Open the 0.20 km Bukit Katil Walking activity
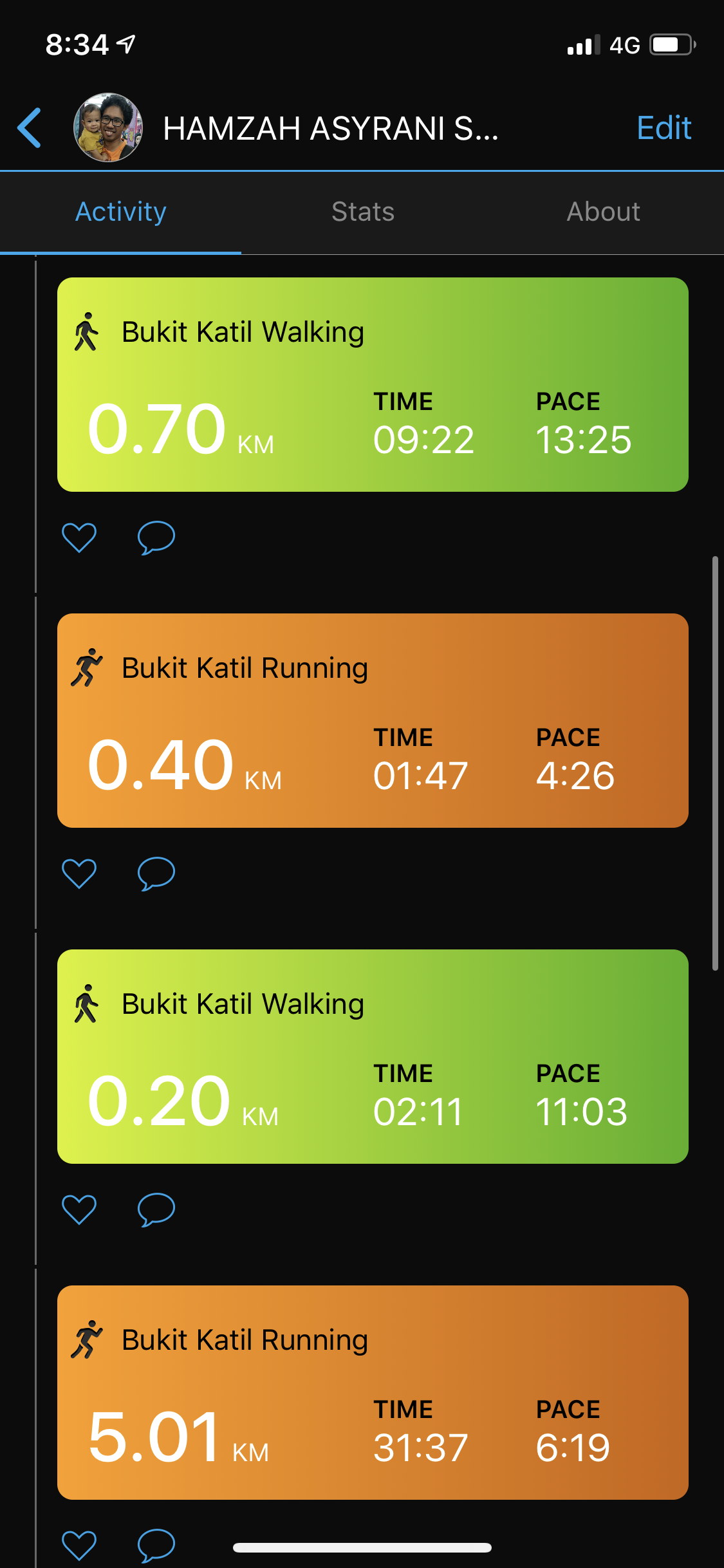 click(373, 1056)
